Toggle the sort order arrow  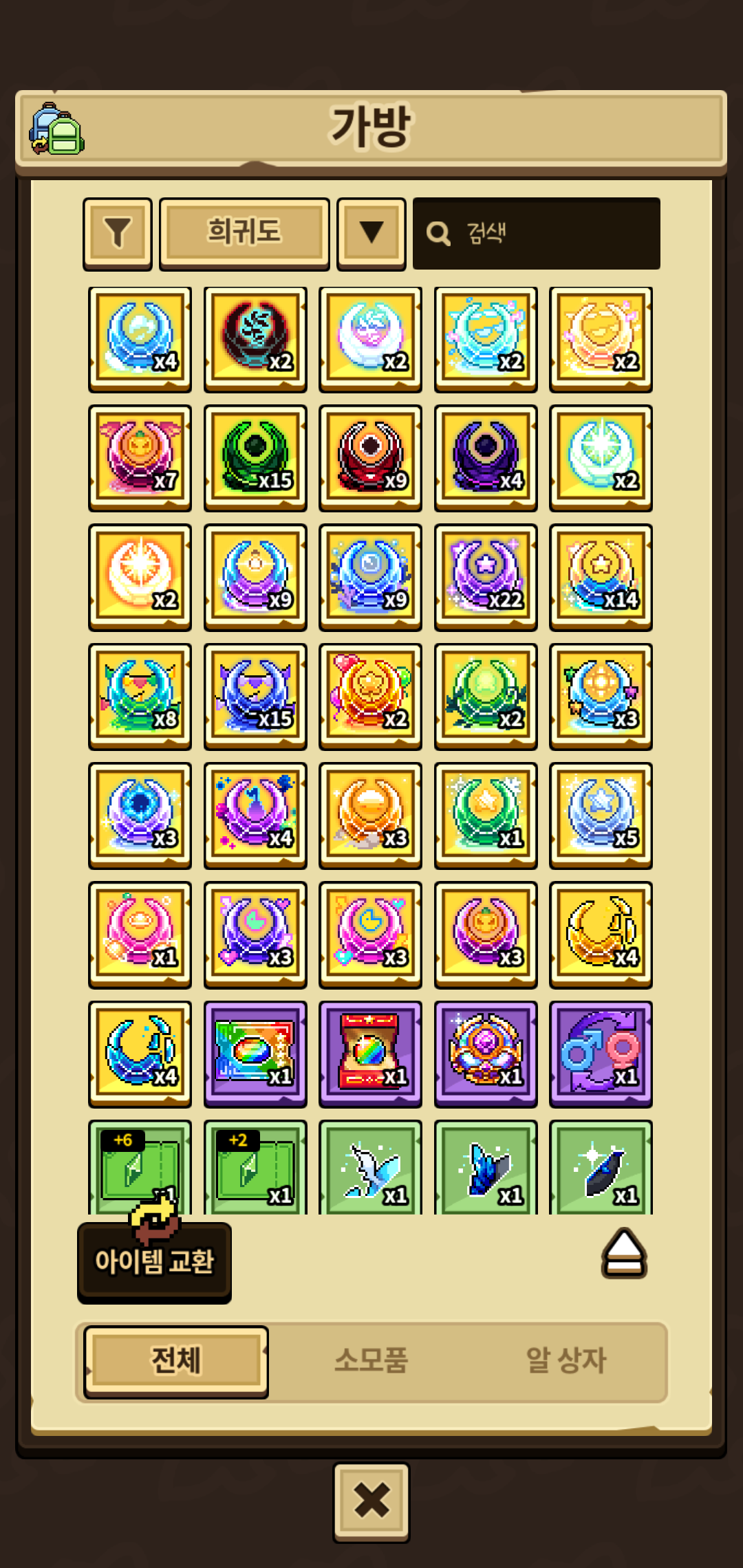(371, 234)
